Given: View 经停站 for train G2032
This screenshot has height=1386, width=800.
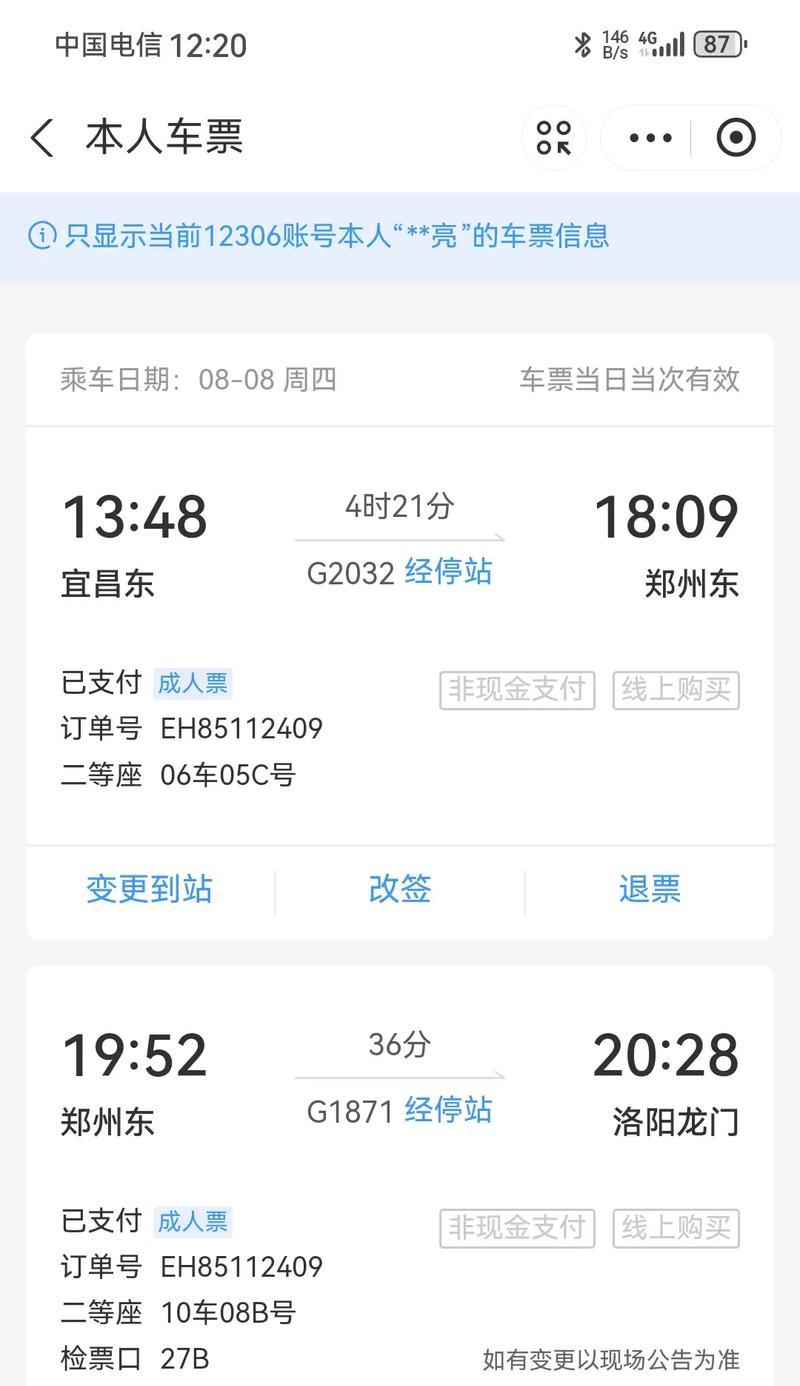Looking at the screenshot, I should click(x=448, y=572).
